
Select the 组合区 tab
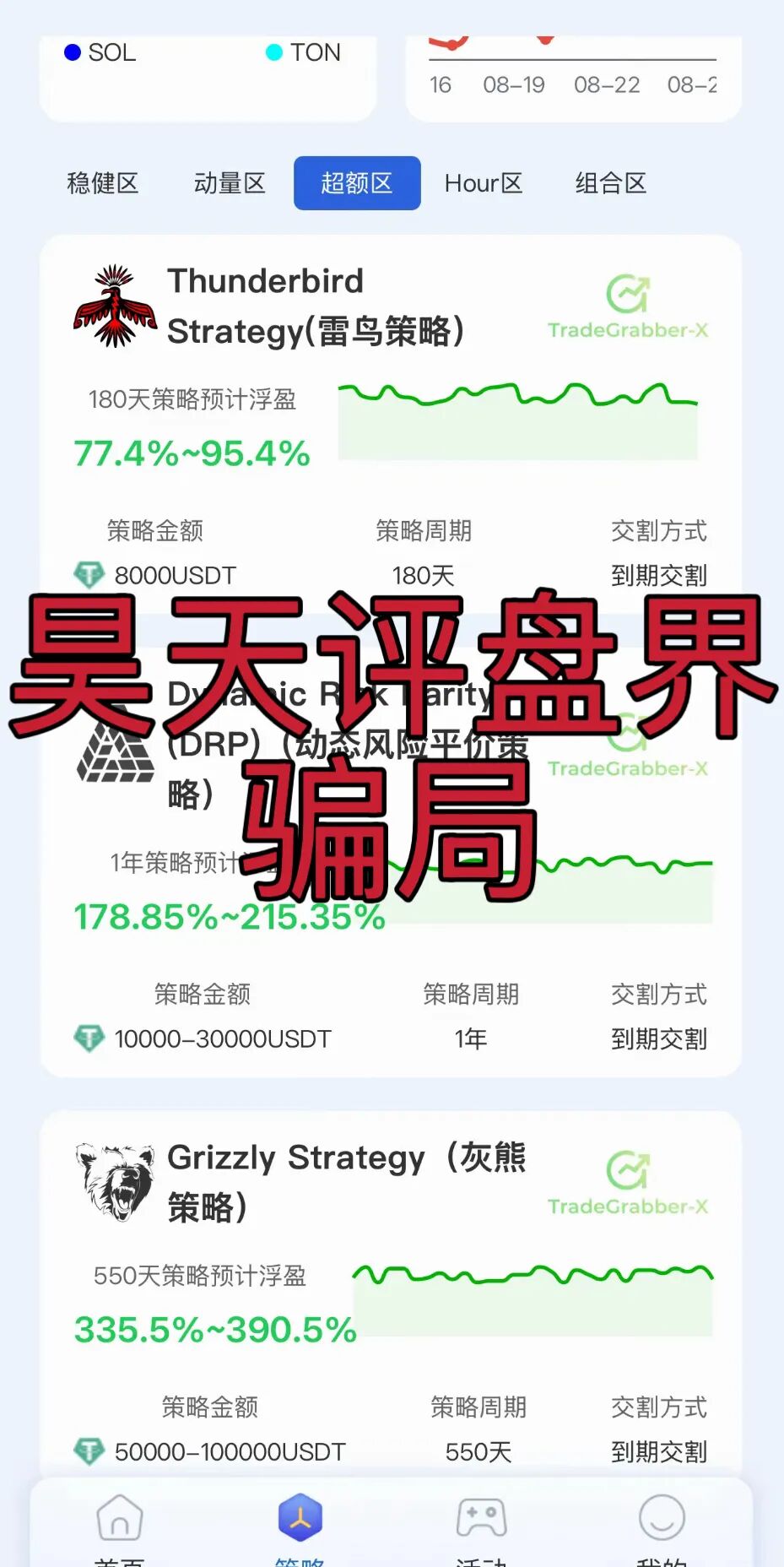coord(609,183)
